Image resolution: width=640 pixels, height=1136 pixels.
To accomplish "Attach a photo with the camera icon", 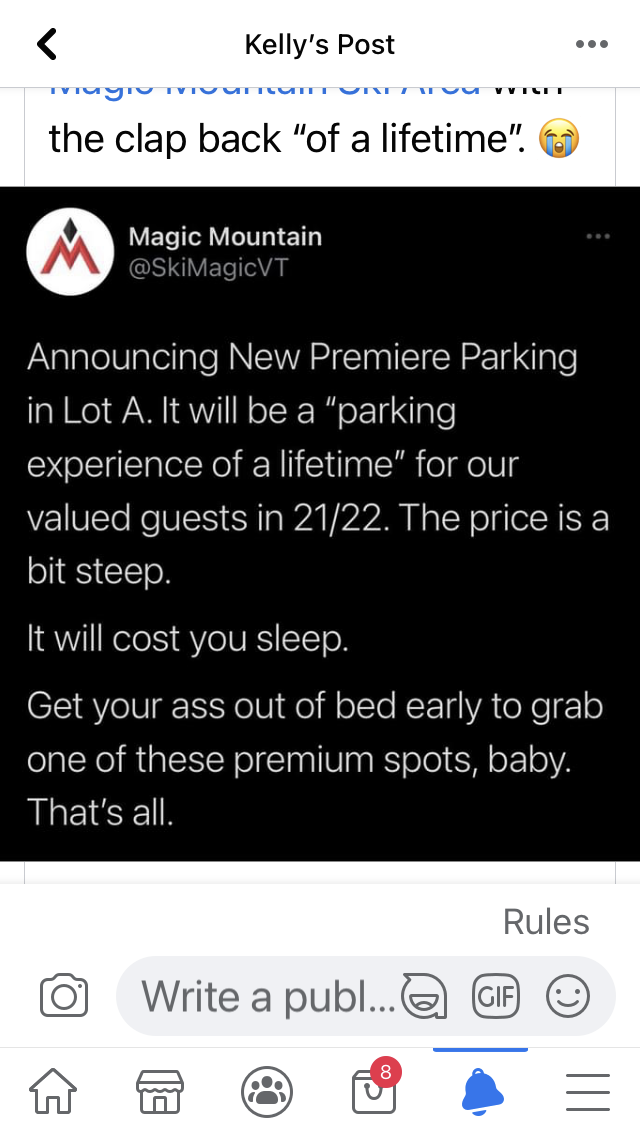I will [x=64, y=996].
